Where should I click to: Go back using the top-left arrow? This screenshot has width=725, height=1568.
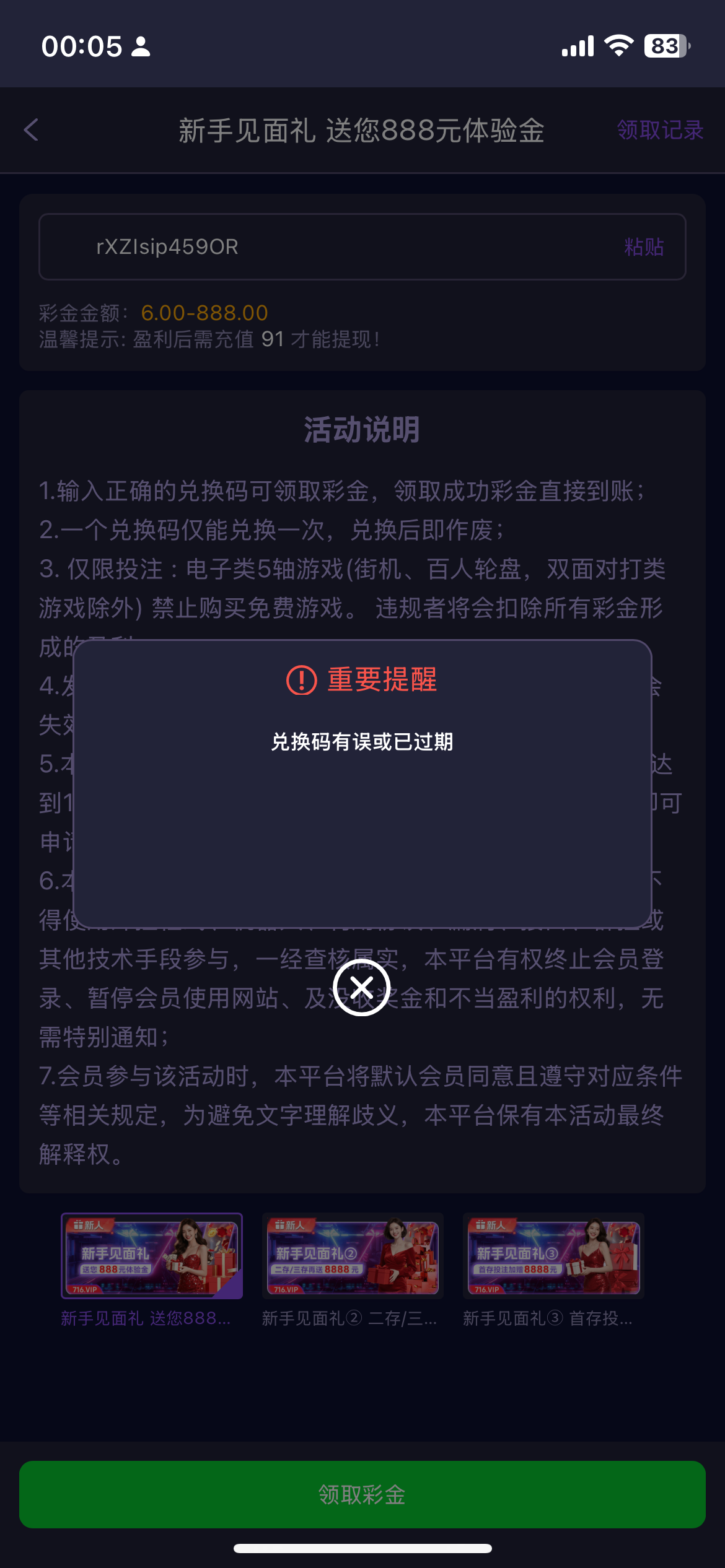point(32,130)
